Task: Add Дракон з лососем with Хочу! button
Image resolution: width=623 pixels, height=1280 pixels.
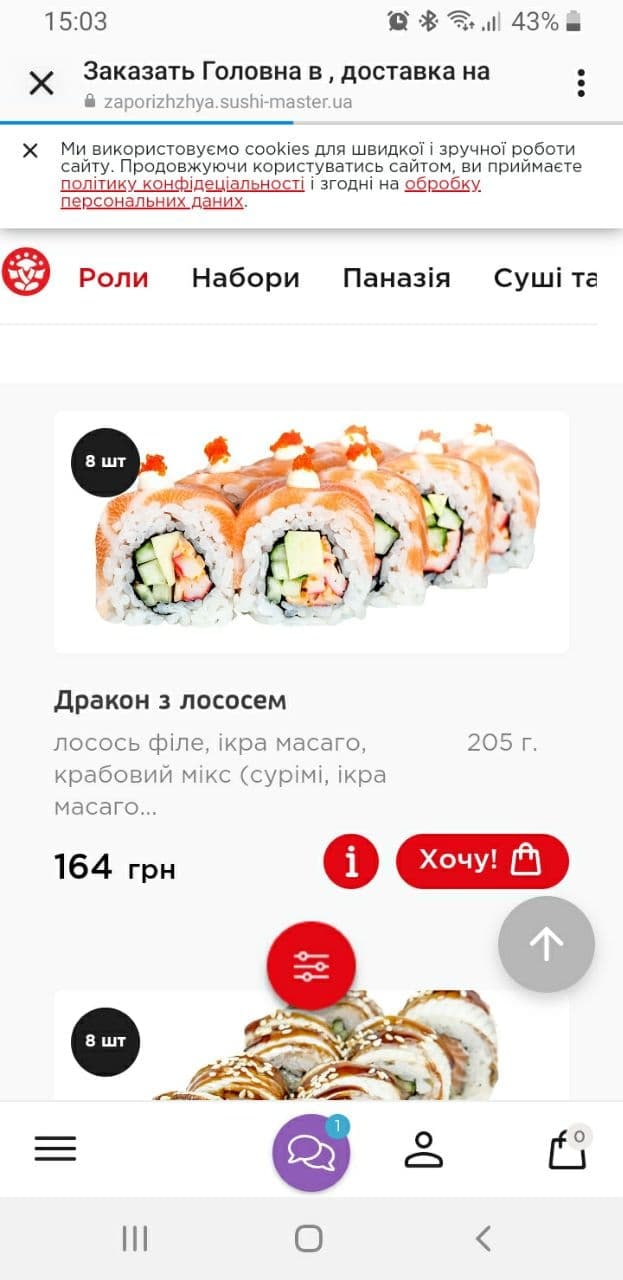Action: pos(482,861)
